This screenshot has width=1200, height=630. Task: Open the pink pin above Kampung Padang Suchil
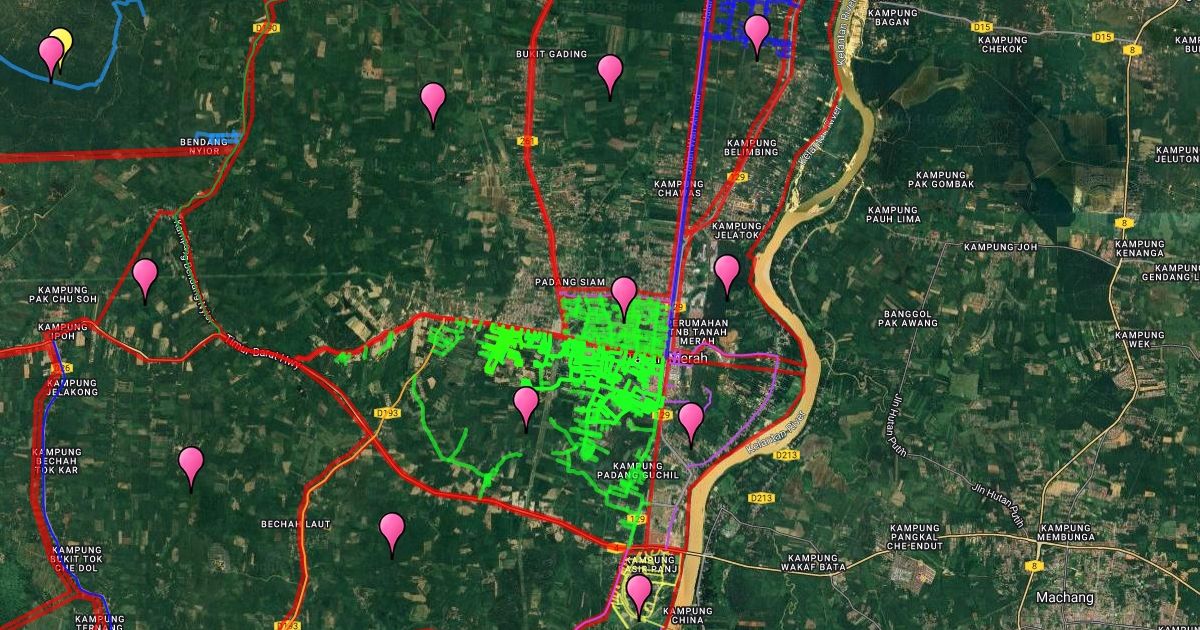pyautogui.click(x=691, y=418)
